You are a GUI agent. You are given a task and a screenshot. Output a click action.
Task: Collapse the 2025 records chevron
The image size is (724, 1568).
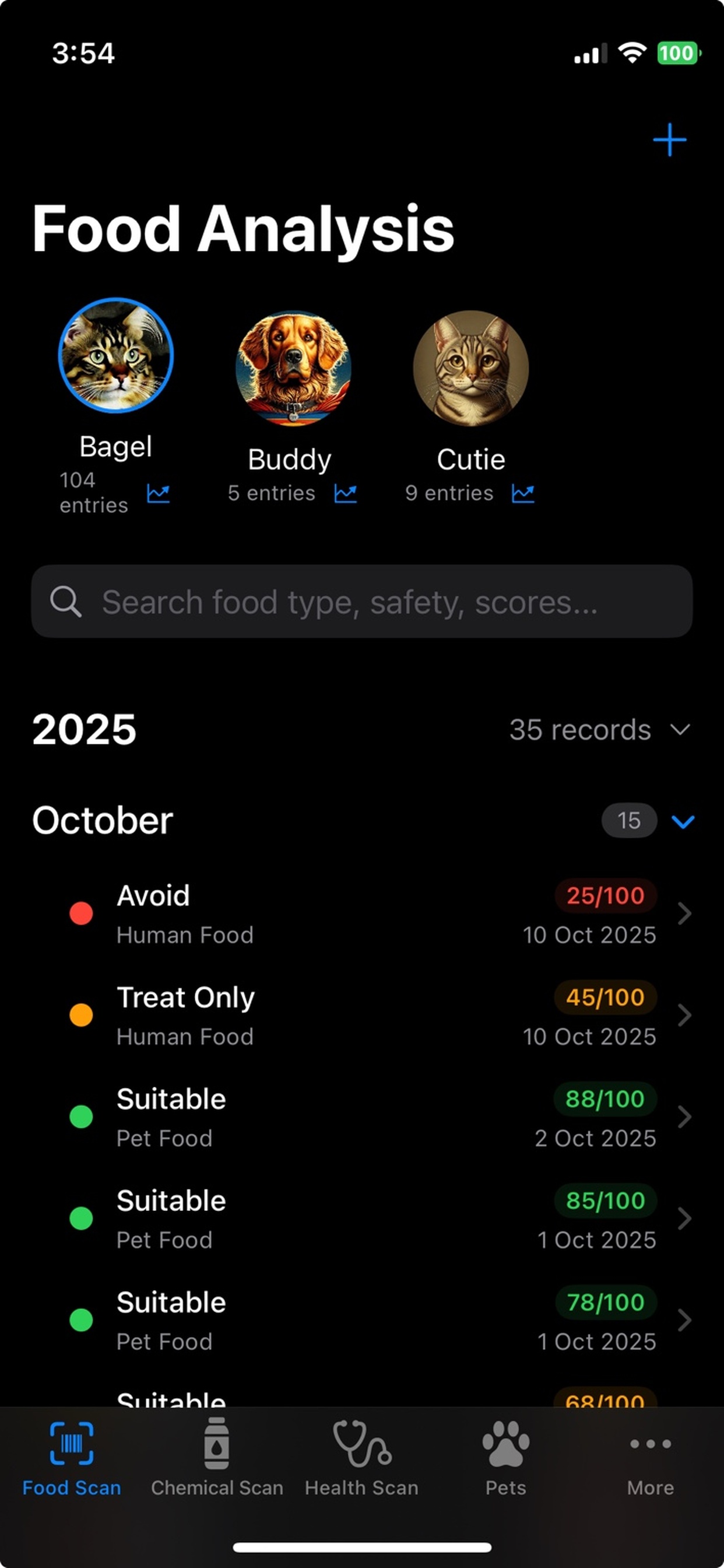[x=681, y=729]
